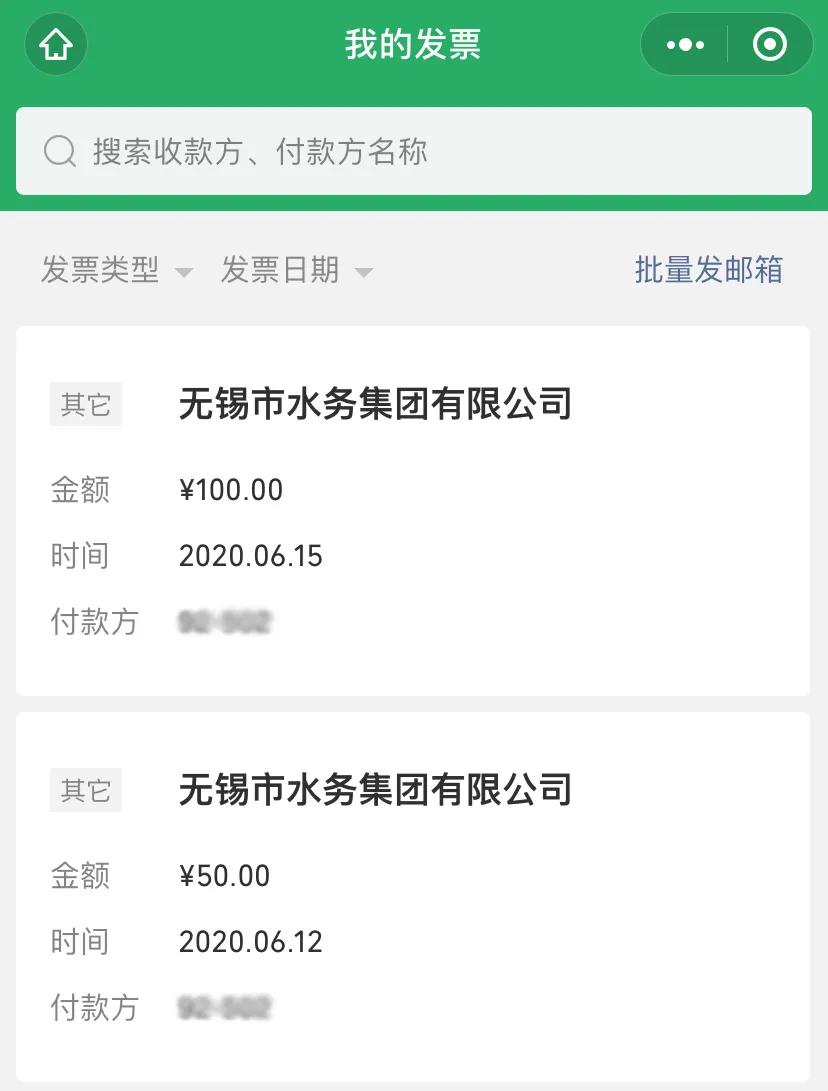Tap the 金额 amount ¥50.00 on the second invoice
The width and height of the screenshot is (828, 1091).
pos(224,875)
